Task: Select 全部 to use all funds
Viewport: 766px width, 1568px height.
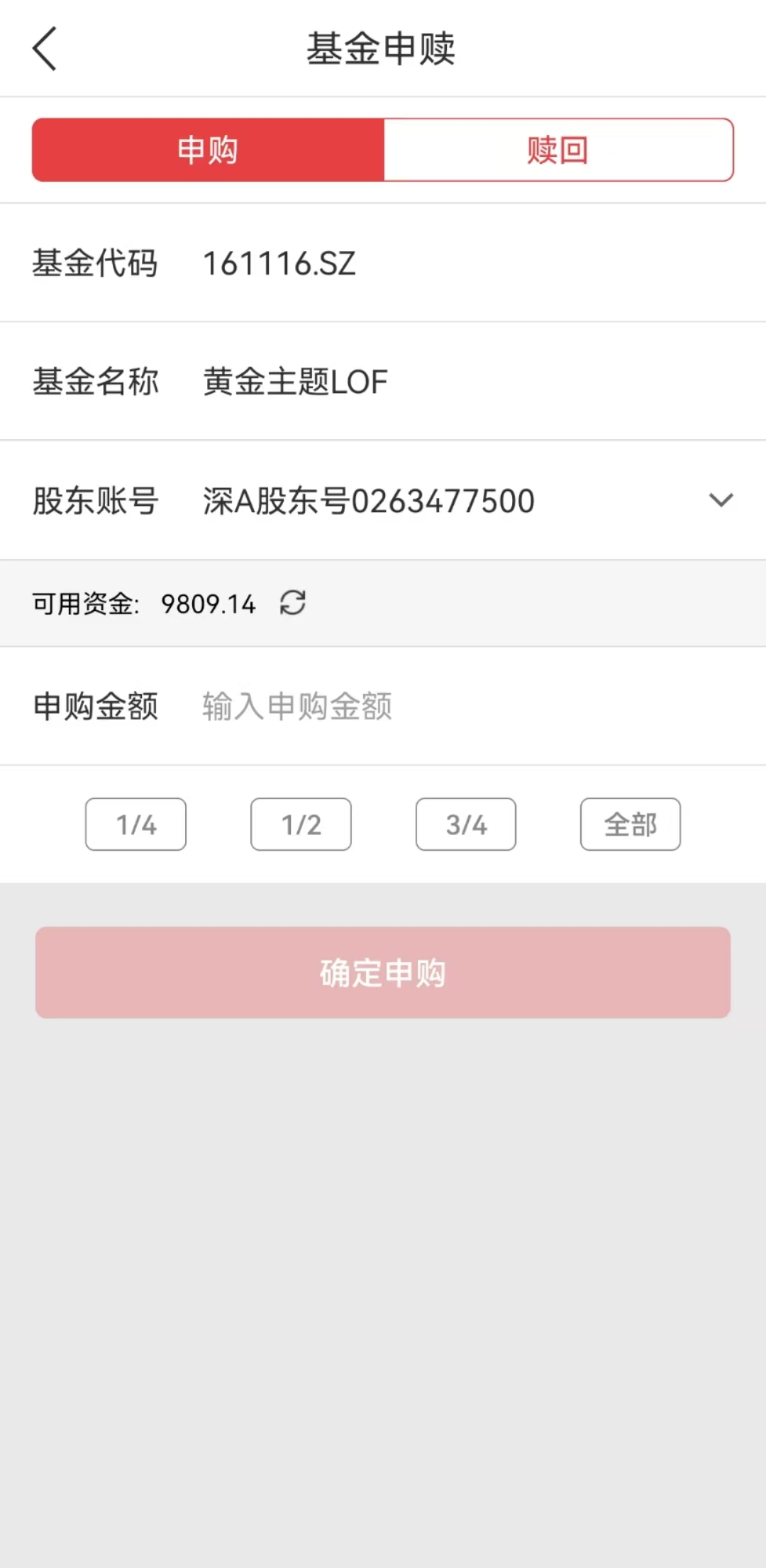Action: click(x=631, y=824)
